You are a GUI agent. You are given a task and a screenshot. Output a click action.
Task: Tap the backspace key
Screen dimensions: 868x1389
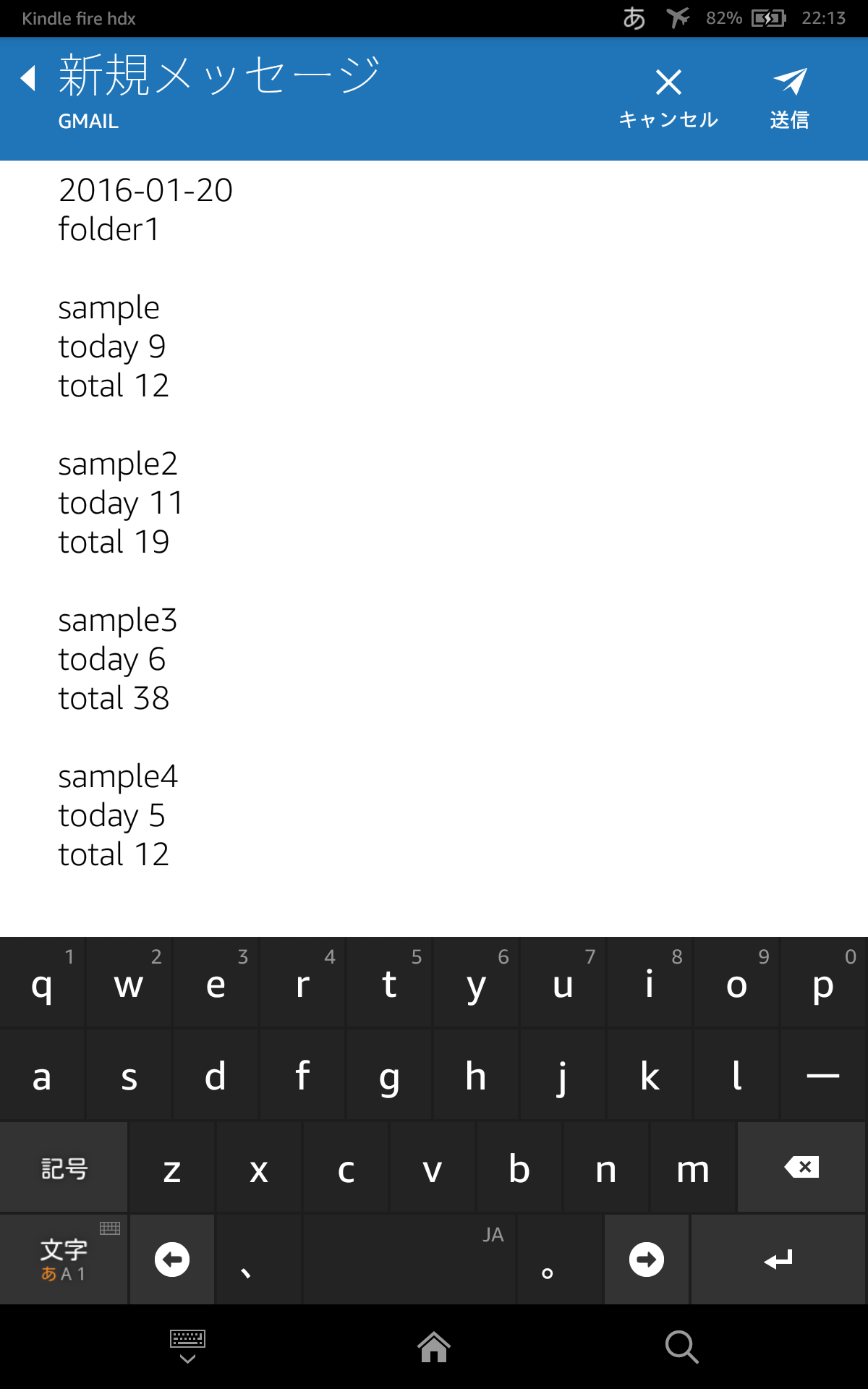[801, 1167]
